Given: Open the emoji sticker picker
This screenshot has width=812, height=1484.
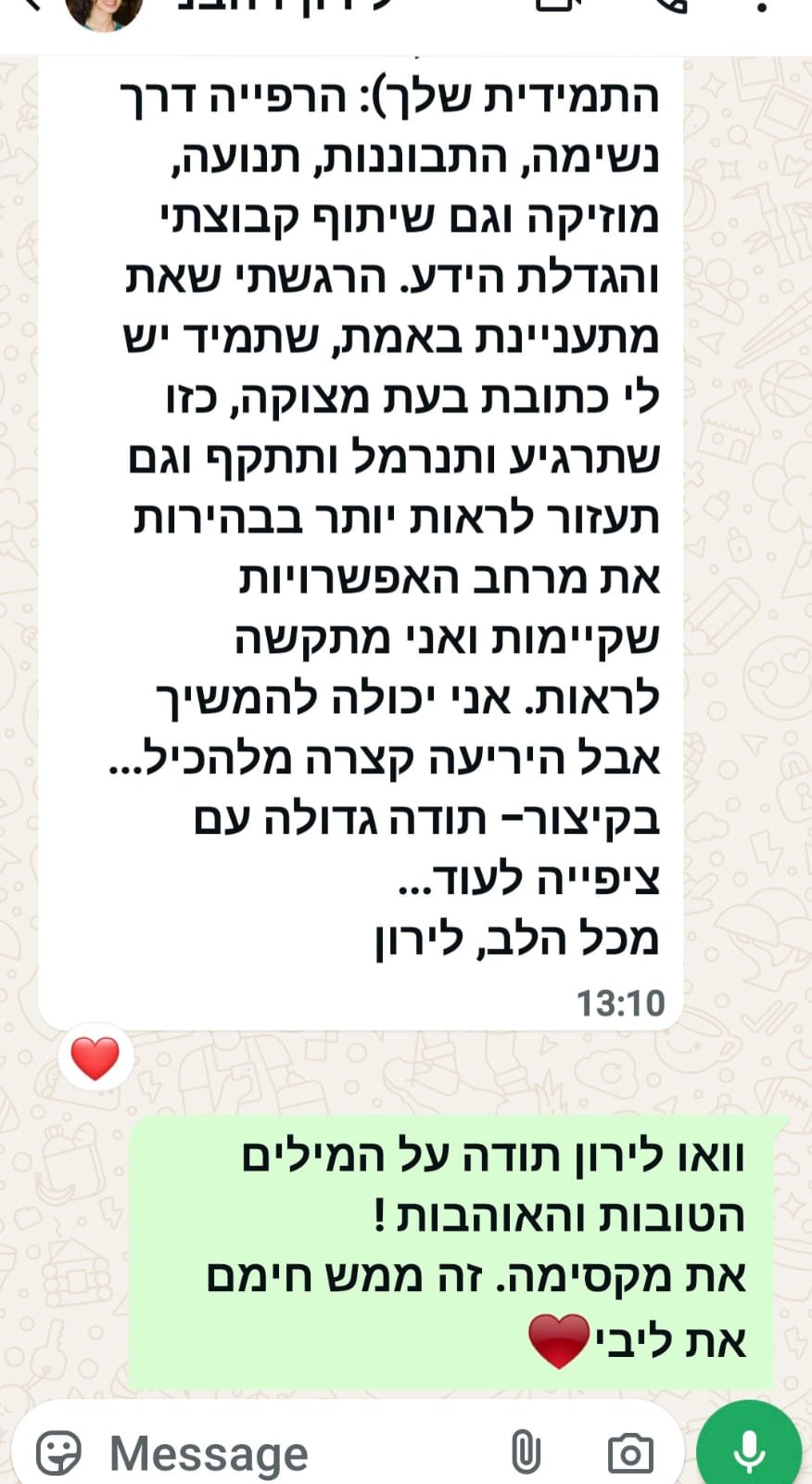Looking at the screenshot, I should (x=59, y=1452).
